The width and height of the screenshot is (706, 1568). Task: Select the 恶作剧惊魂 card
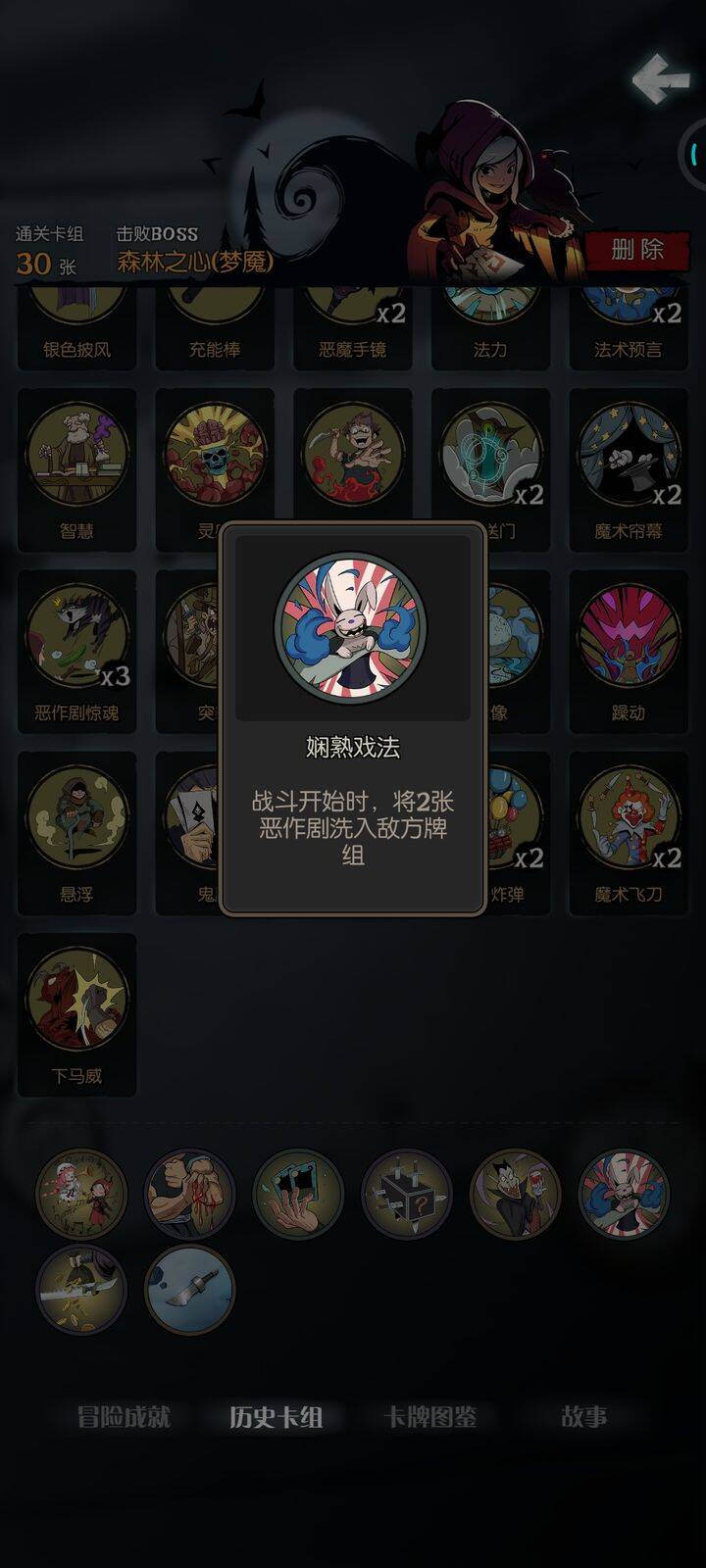click(76, 649)
